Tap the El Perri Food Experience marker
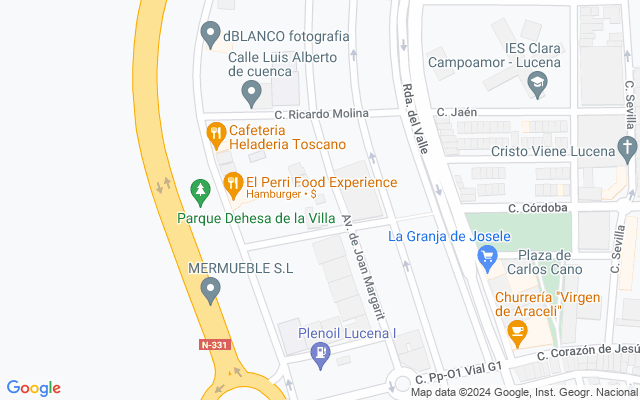Screen dimensions: 640x400 (x=233, y=182)
